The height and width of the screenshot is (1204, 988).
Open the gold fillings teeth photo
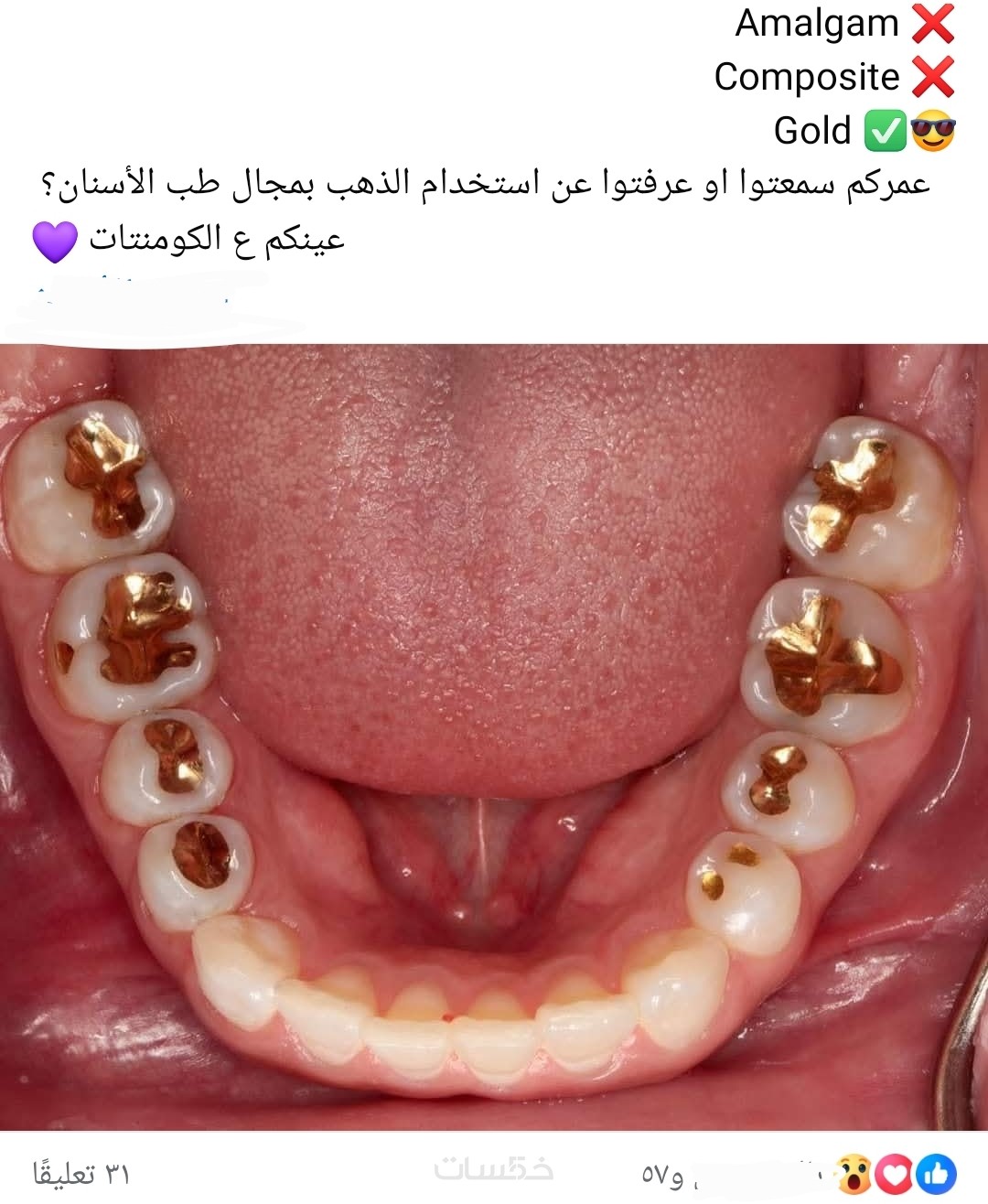(x=494, y=736)
